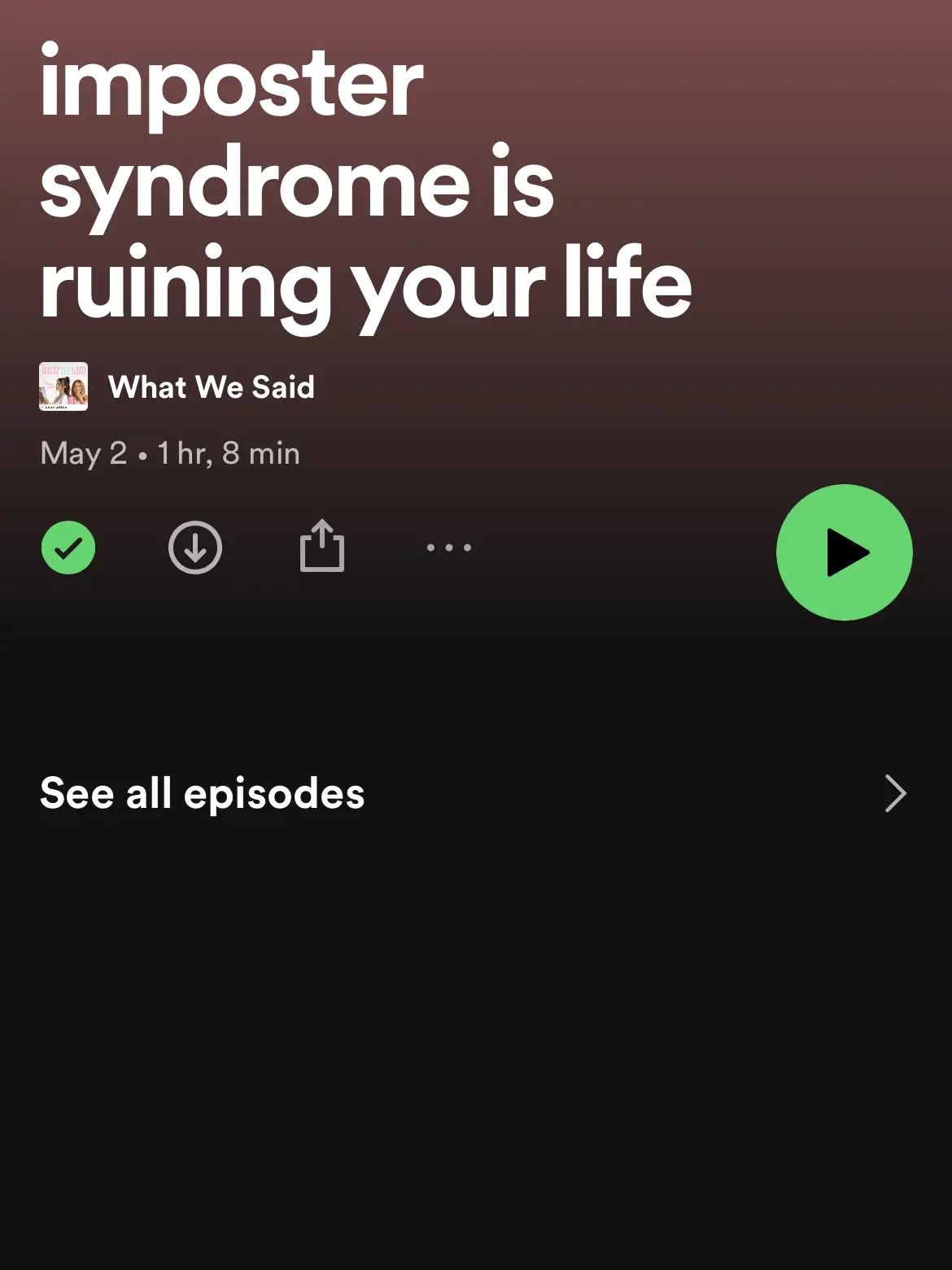Click the What We Said podcast name link
This screenshot has height=1270, width=952.
(212, 387)
